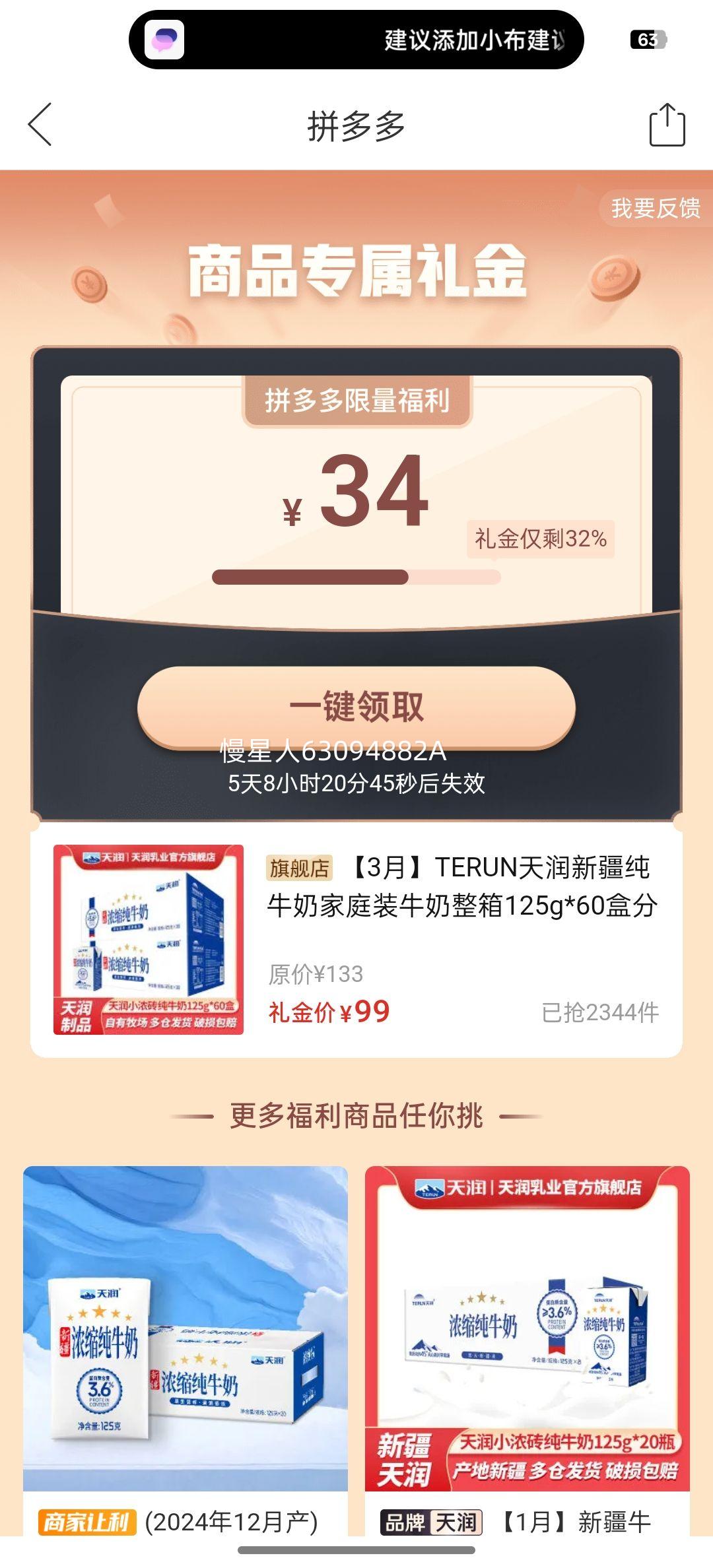Image resolution: width=713 pixels, height=1568 pixels.
Task: Tap the 浓缩纯牛奶 product thumbnail at bottom left
Action: click(x=182, y=1320)
